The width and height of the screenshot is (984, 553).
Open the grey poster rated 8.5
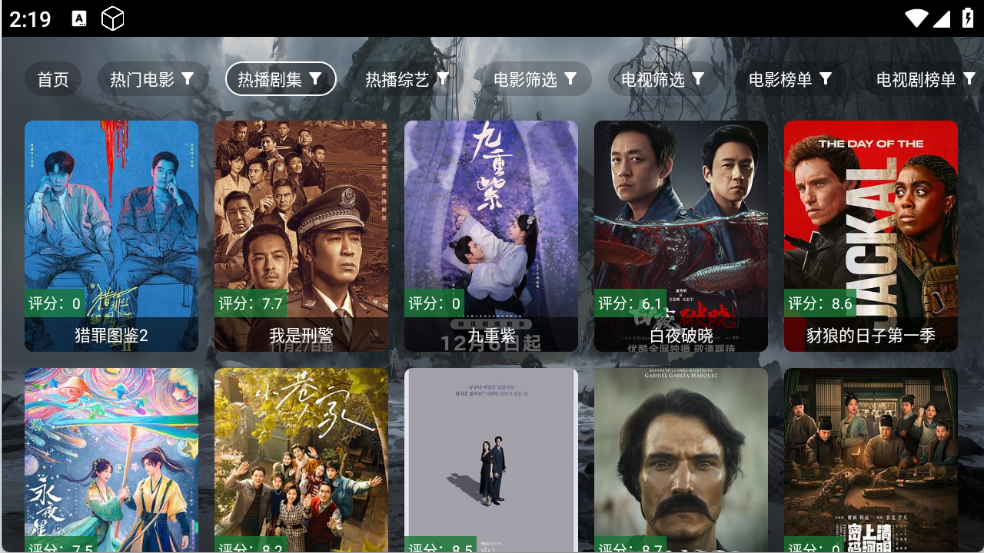coord(491,460)
